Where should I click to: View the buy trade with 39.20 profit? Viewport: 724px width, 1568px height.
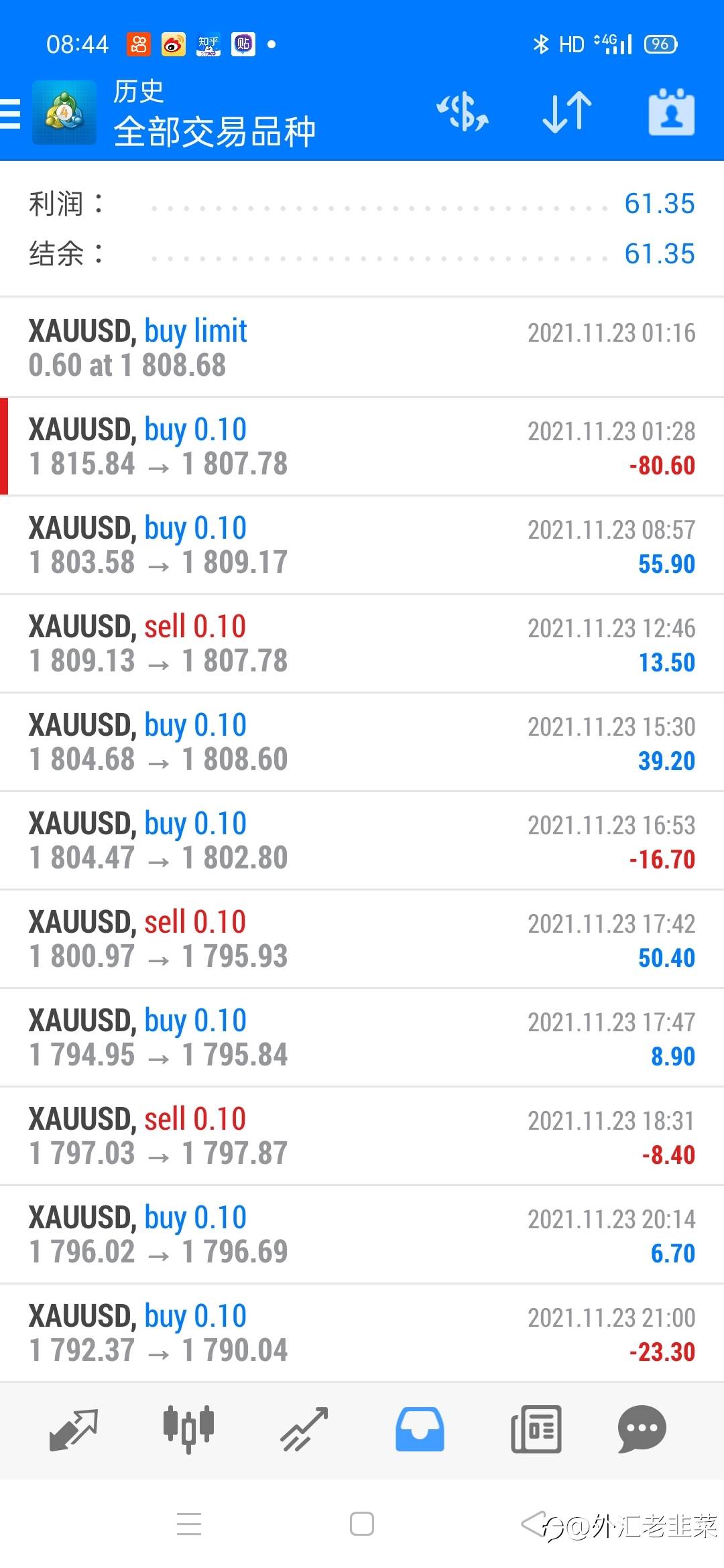pos(362,742)
